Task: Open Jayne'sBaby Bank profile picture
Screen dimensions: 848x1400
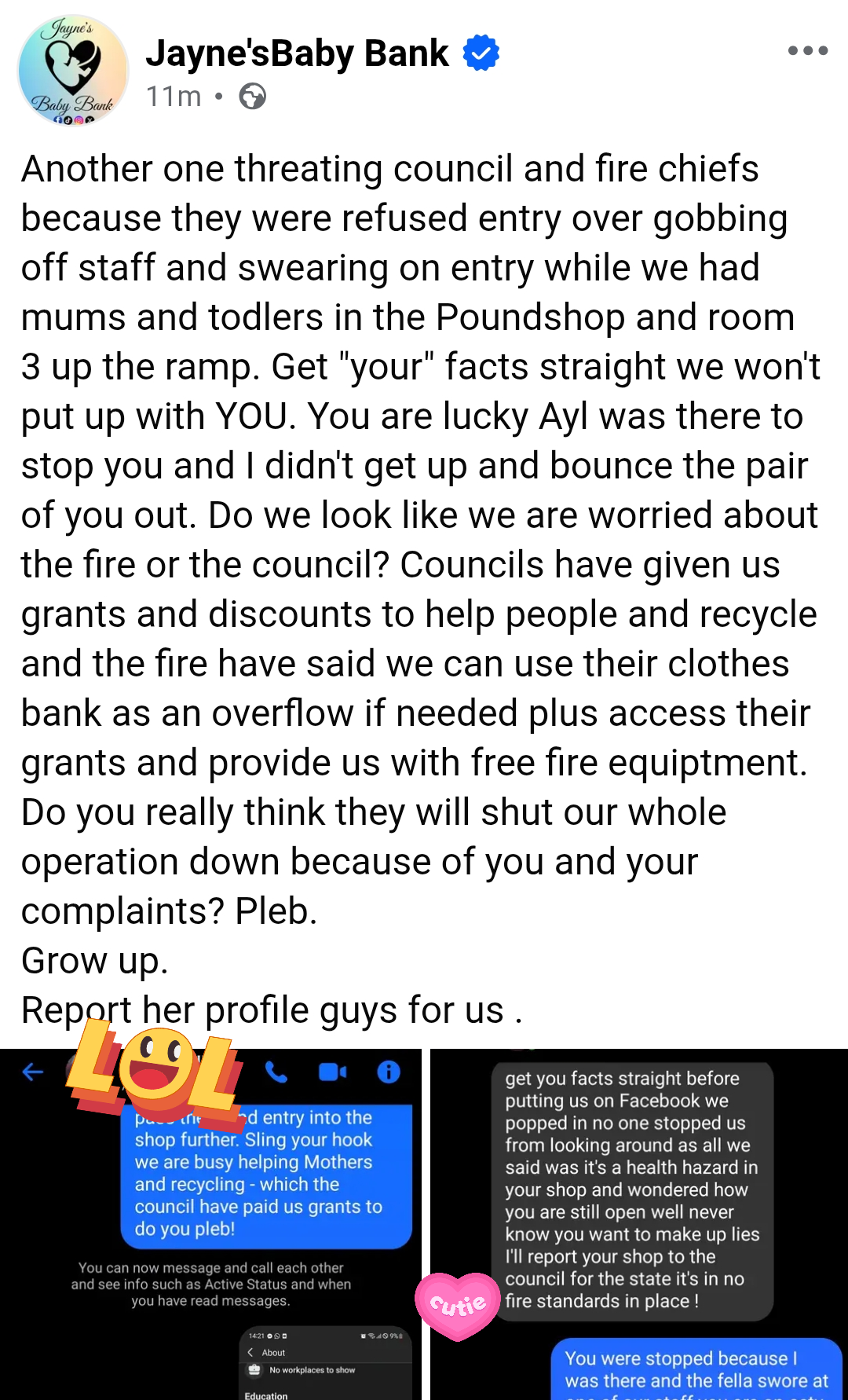Action: pos(73,71)
